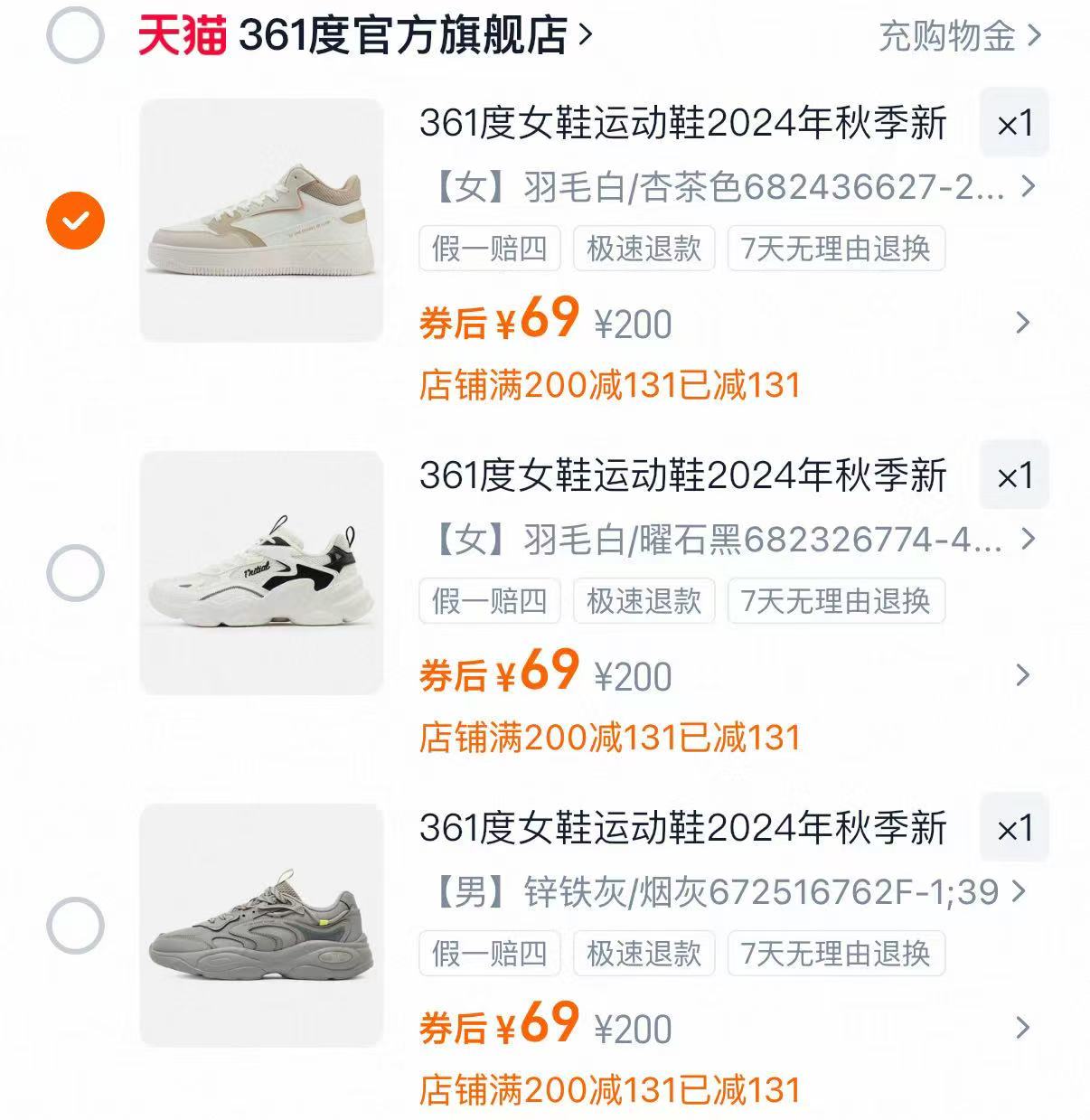1090x1120 pixels.
Task: Tap the 充购物金 recharge link
Action: (947, 38)
